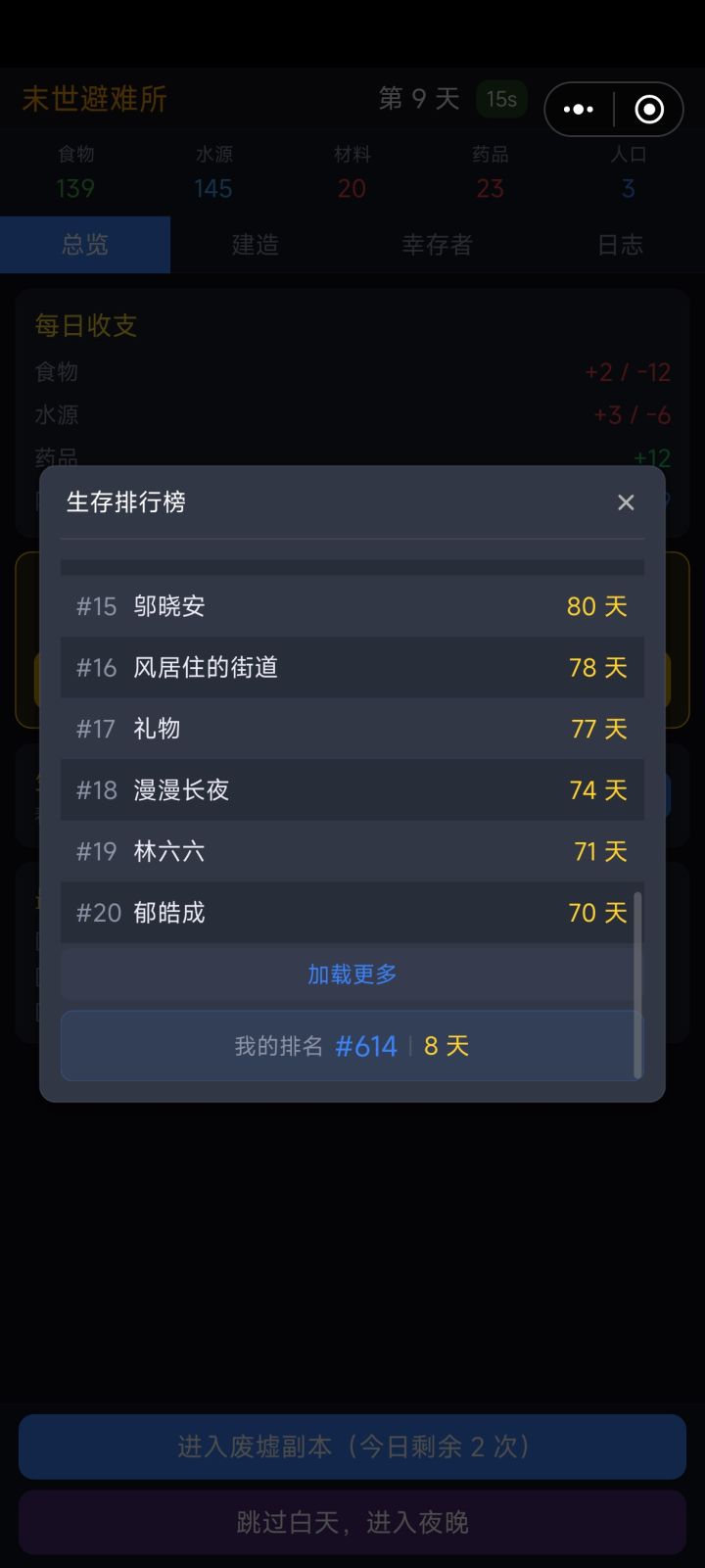The width and height of the screenshot is (705, 1568).
Task: Check the 材料 resource counter
Action: (351, 171)
